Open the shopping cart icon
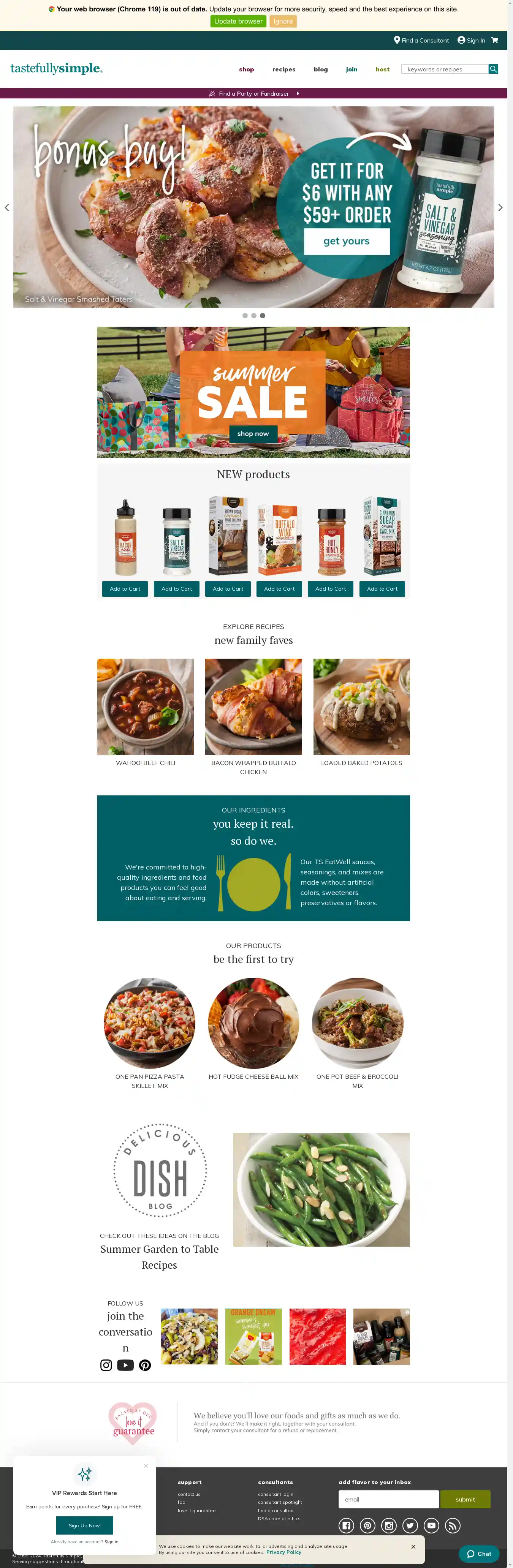Viewport: 513px width, 1568px height. (495, 40)
